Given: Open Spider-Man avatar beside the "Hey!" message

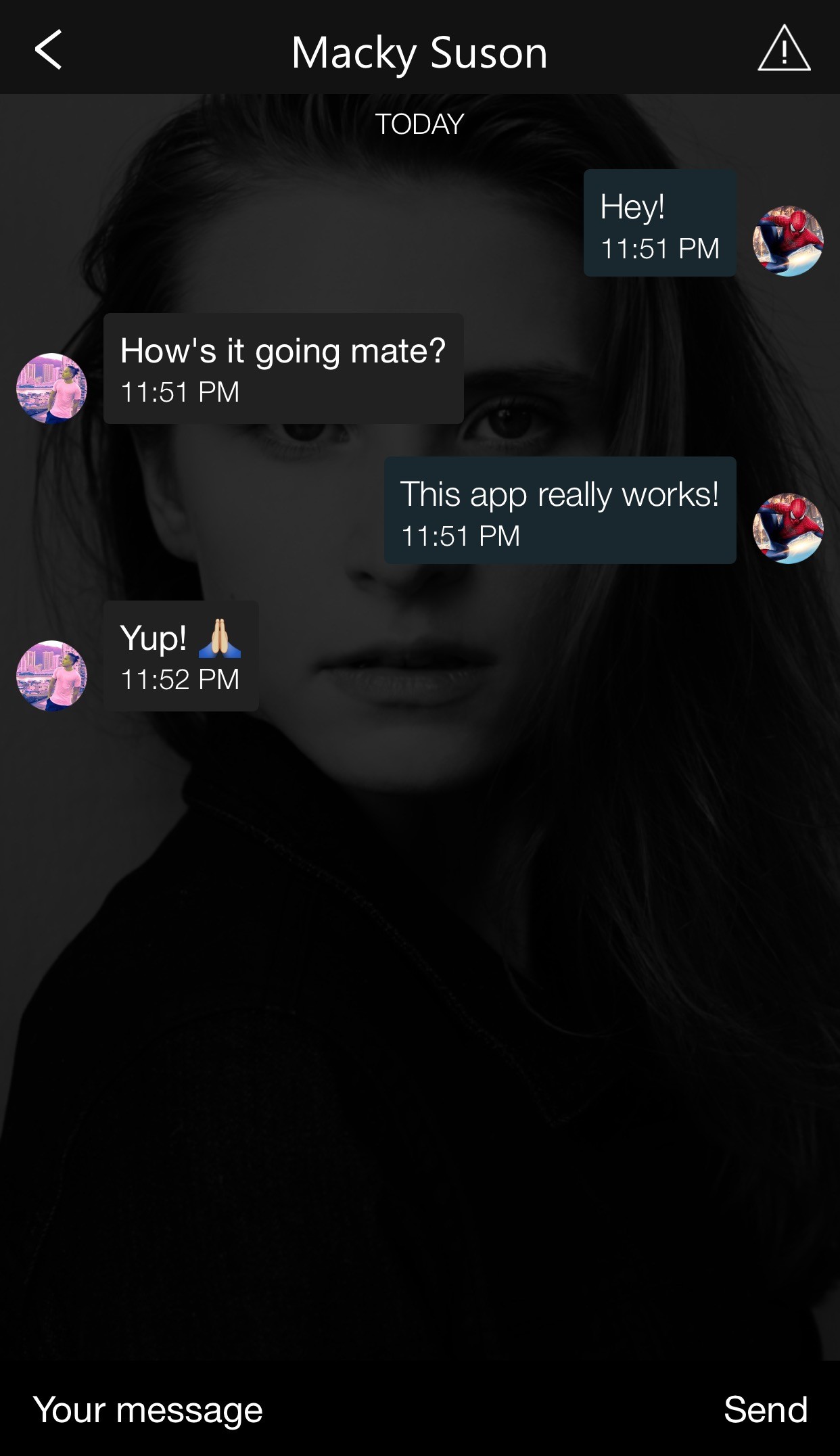Looking at the screenshot, I should coord(788,241).
